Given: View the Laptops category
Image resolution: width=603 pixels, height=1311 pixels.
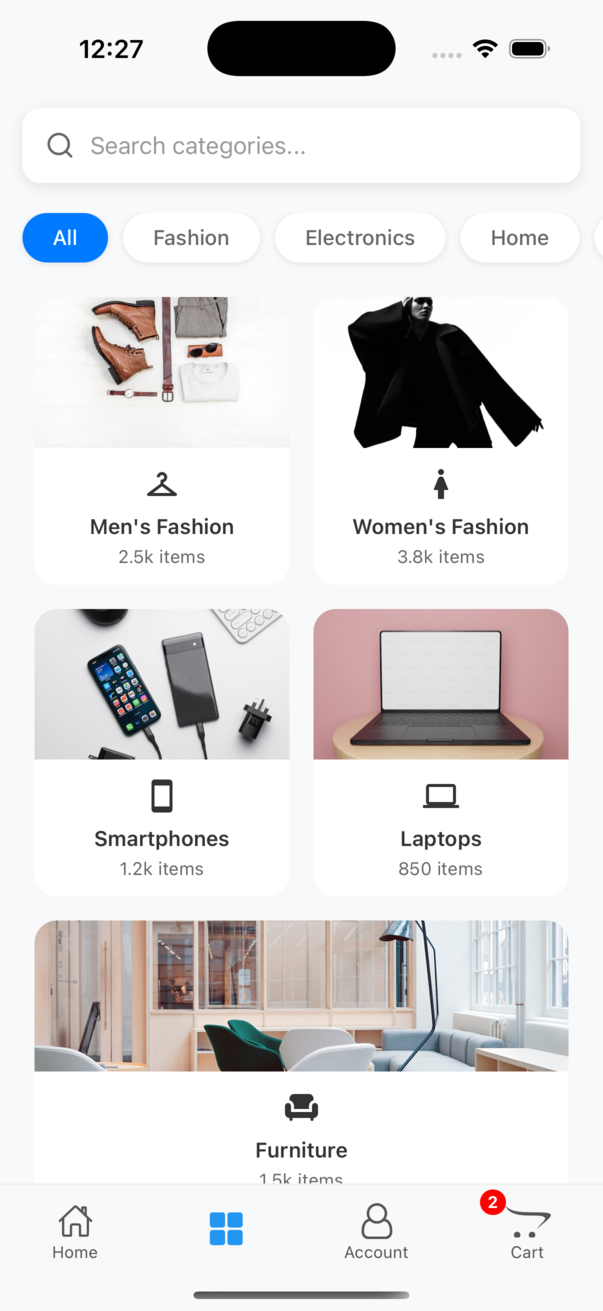Looking at the screenshot, I should coord(441,752).
